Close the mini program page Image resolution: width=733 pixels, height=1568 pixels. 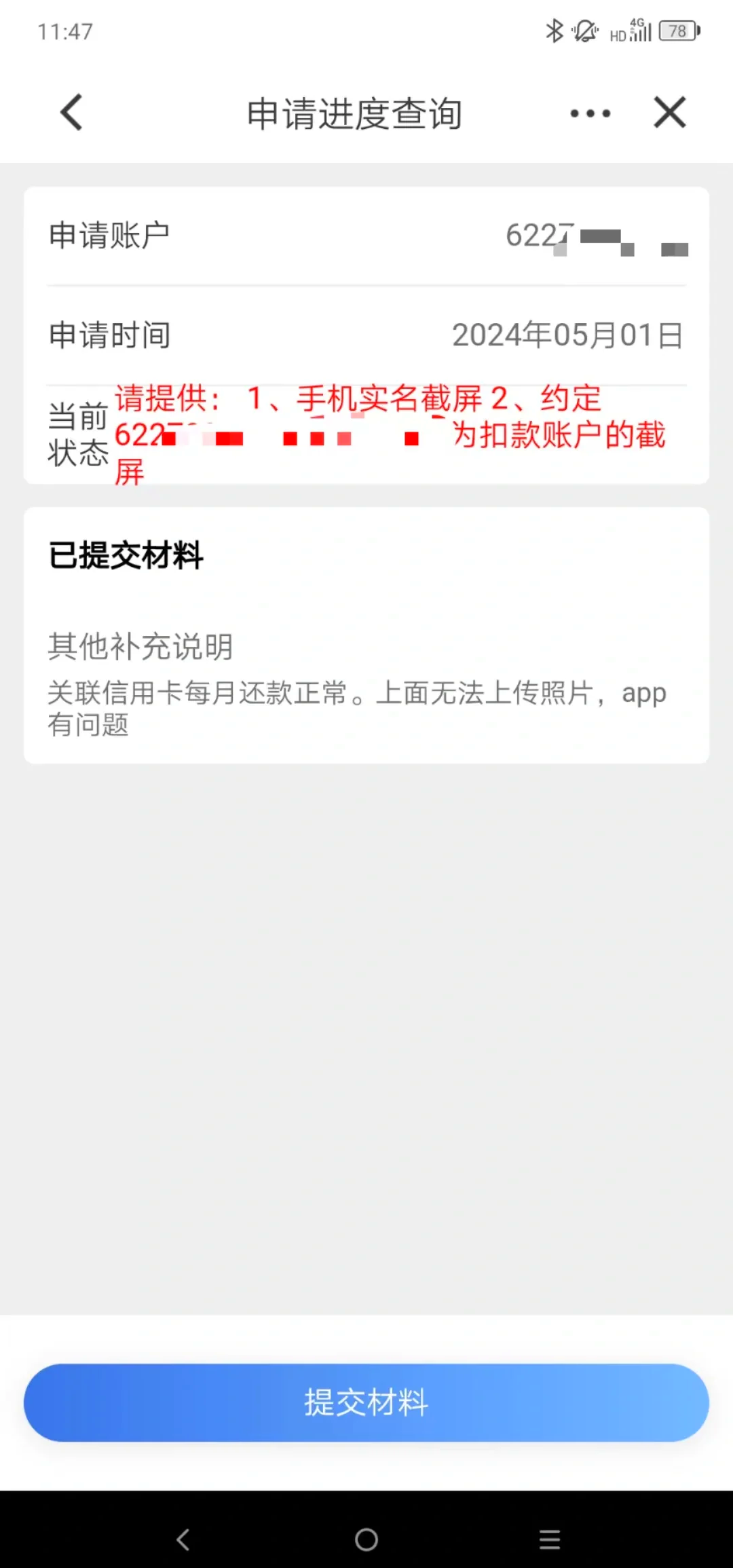coord(669,112)
